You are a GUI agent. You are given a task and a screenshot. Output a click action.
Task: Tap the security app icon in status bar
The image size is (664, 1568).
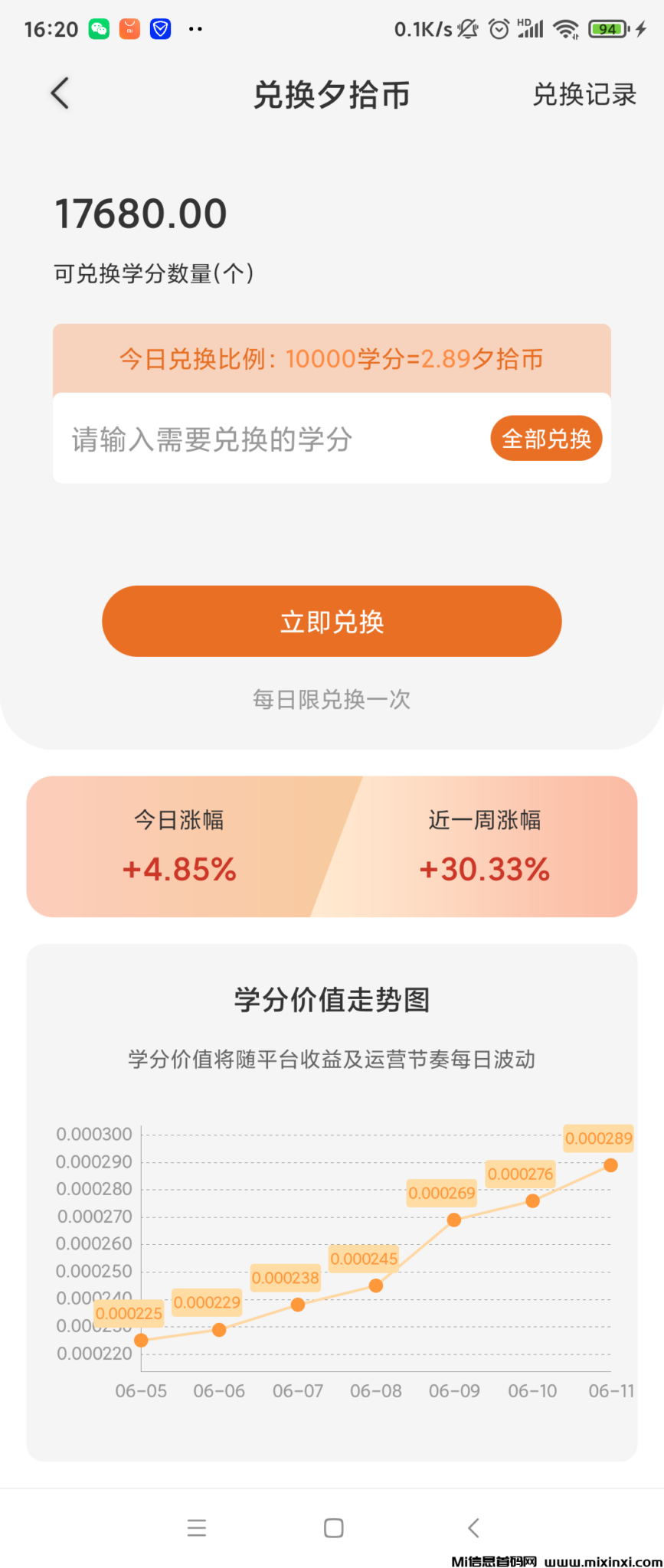pos(159,28)
